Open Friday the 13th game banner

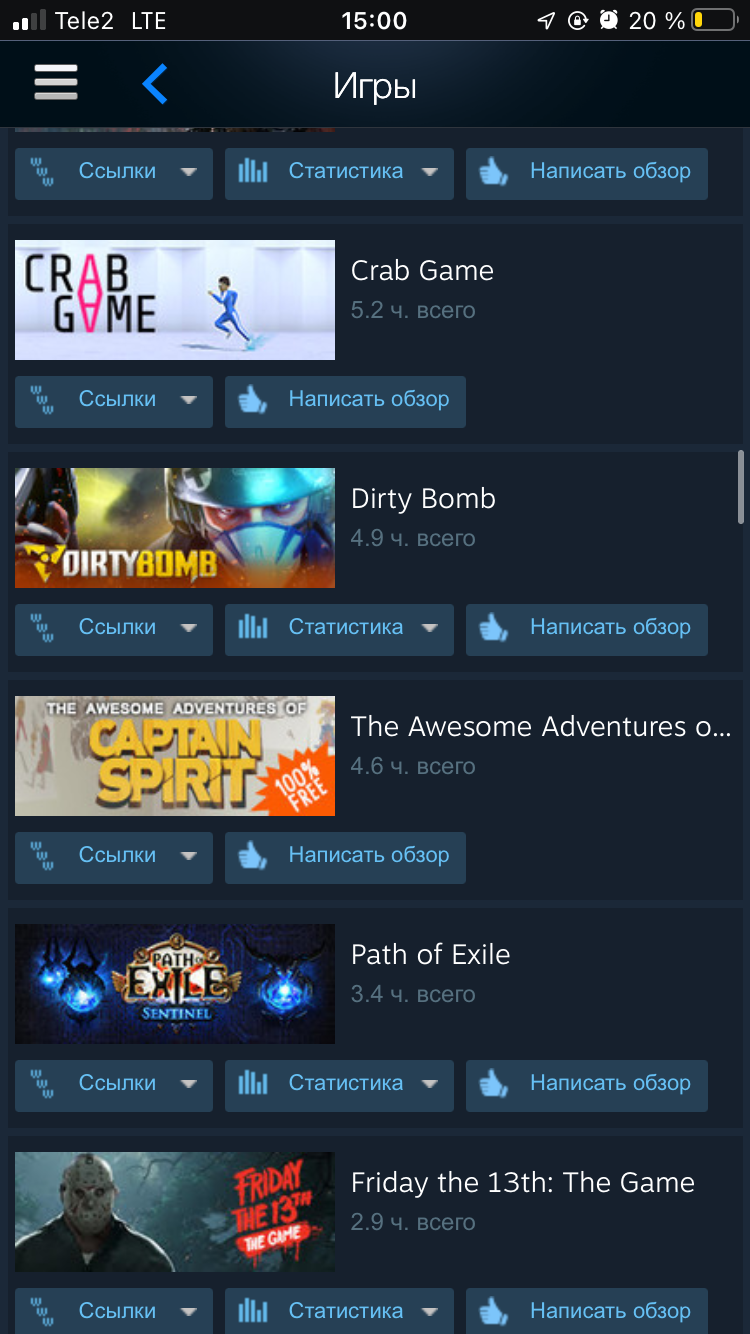pos(175,1212)
